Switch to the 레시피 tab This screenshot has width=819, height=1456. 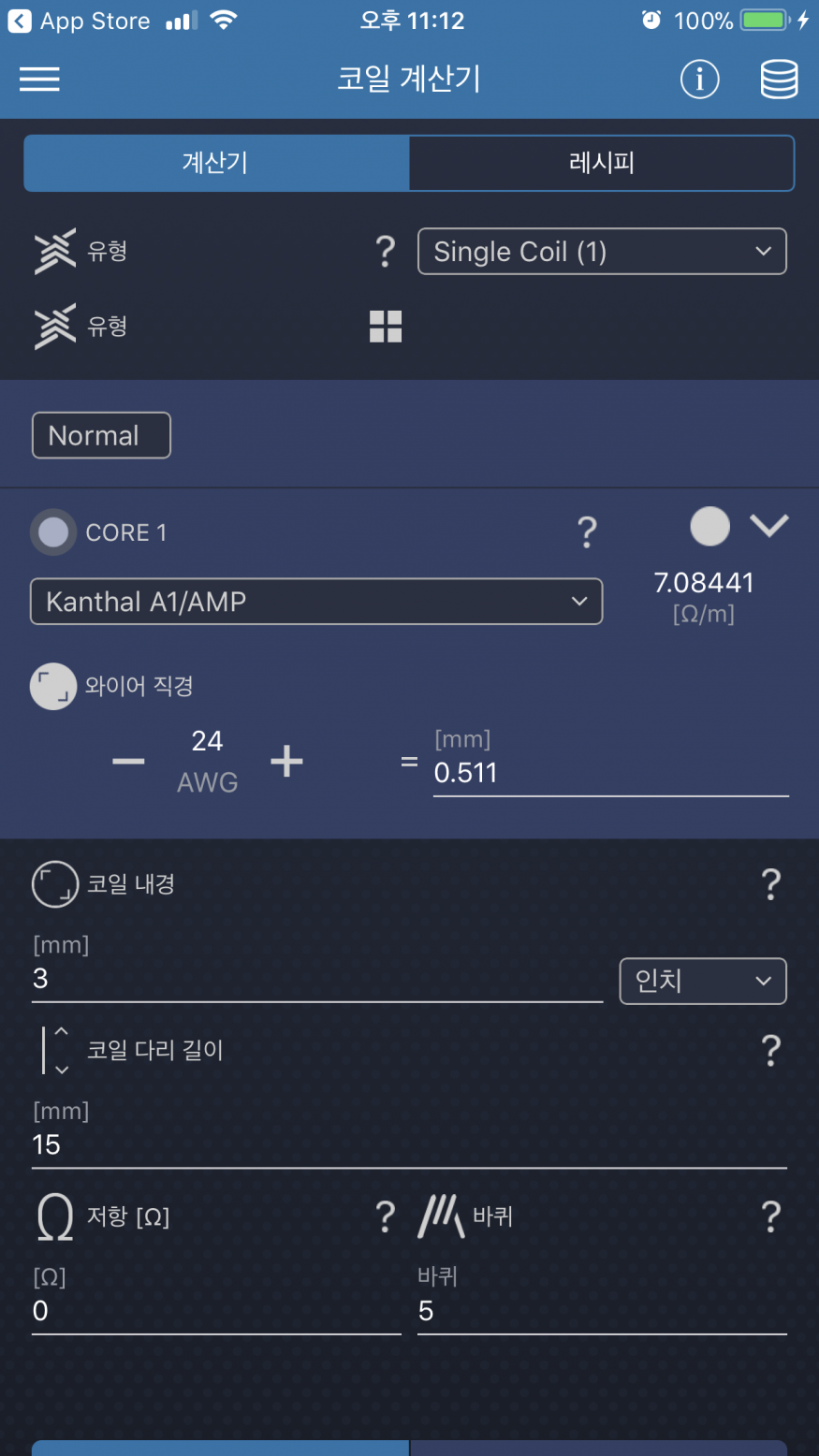coord(602,163)
